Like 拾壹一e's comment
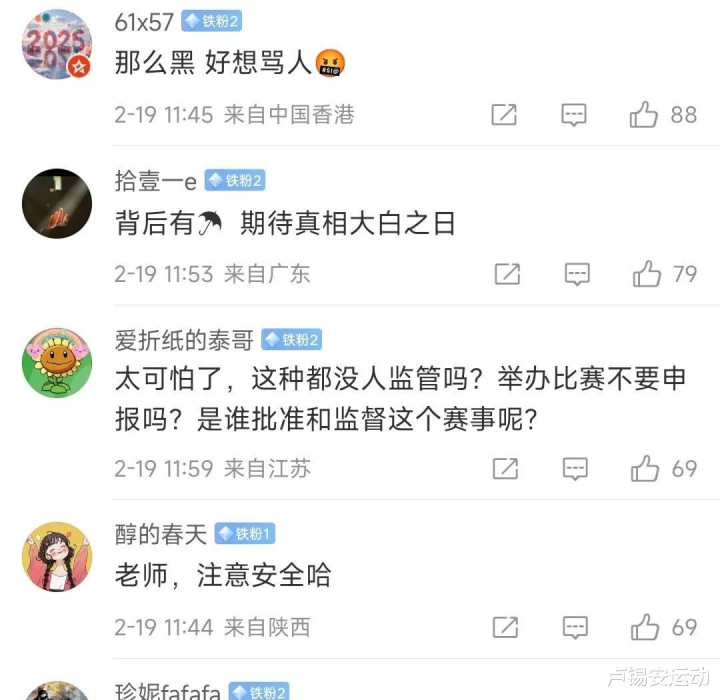Viewport: 720px width, 700px height. tap(647, 274)
